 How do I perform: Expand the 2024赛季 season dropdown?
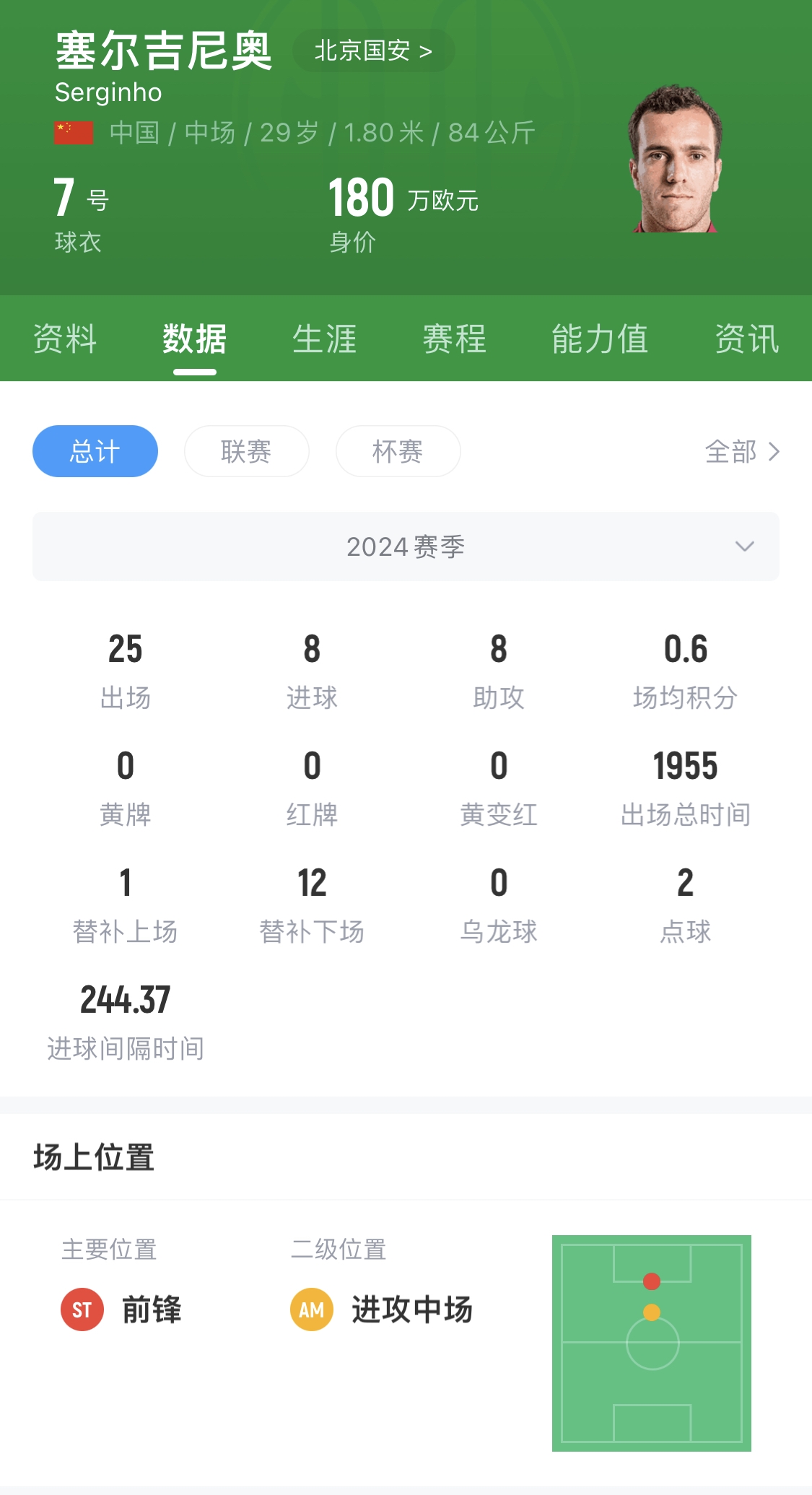point(406,546)
